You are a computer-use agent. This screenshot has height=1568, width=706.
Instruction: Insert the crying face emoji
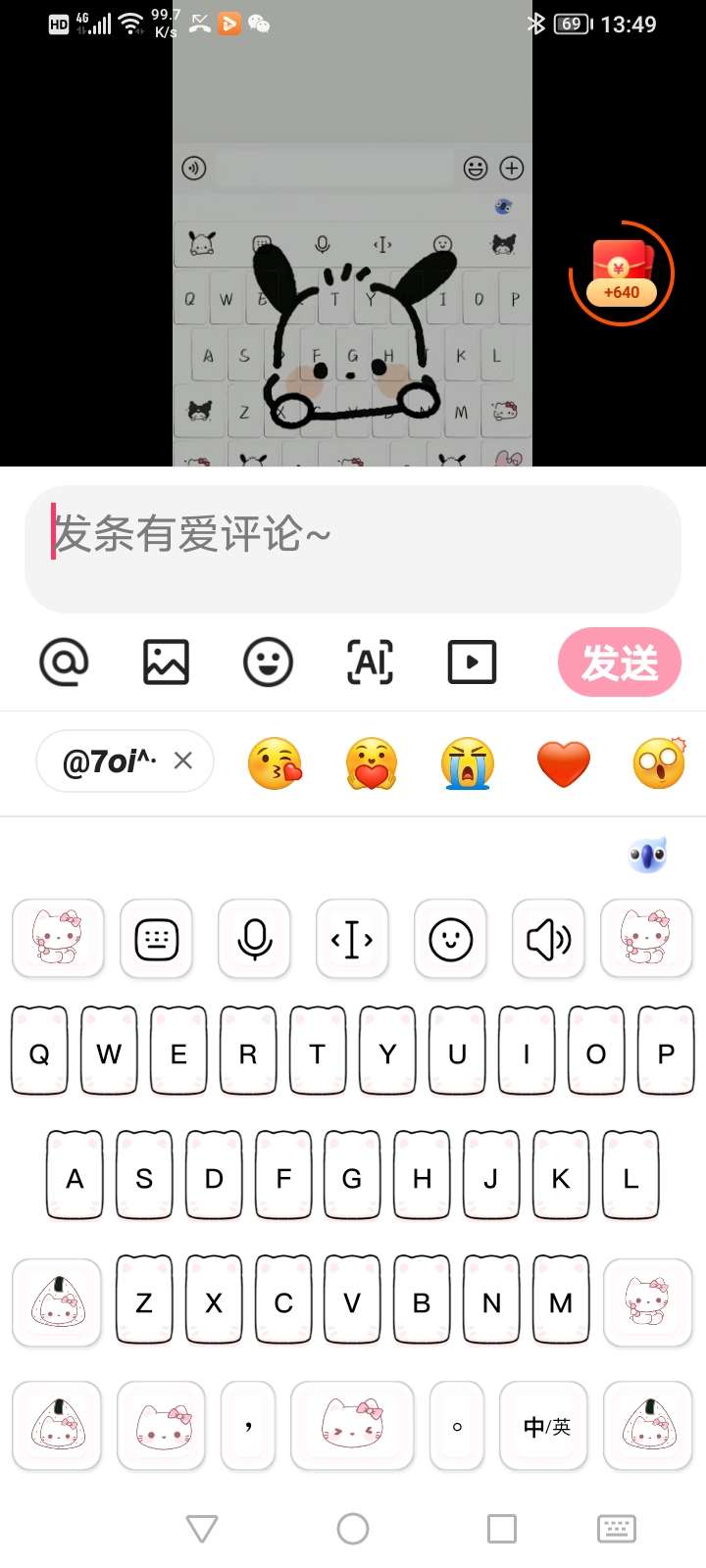467,763
